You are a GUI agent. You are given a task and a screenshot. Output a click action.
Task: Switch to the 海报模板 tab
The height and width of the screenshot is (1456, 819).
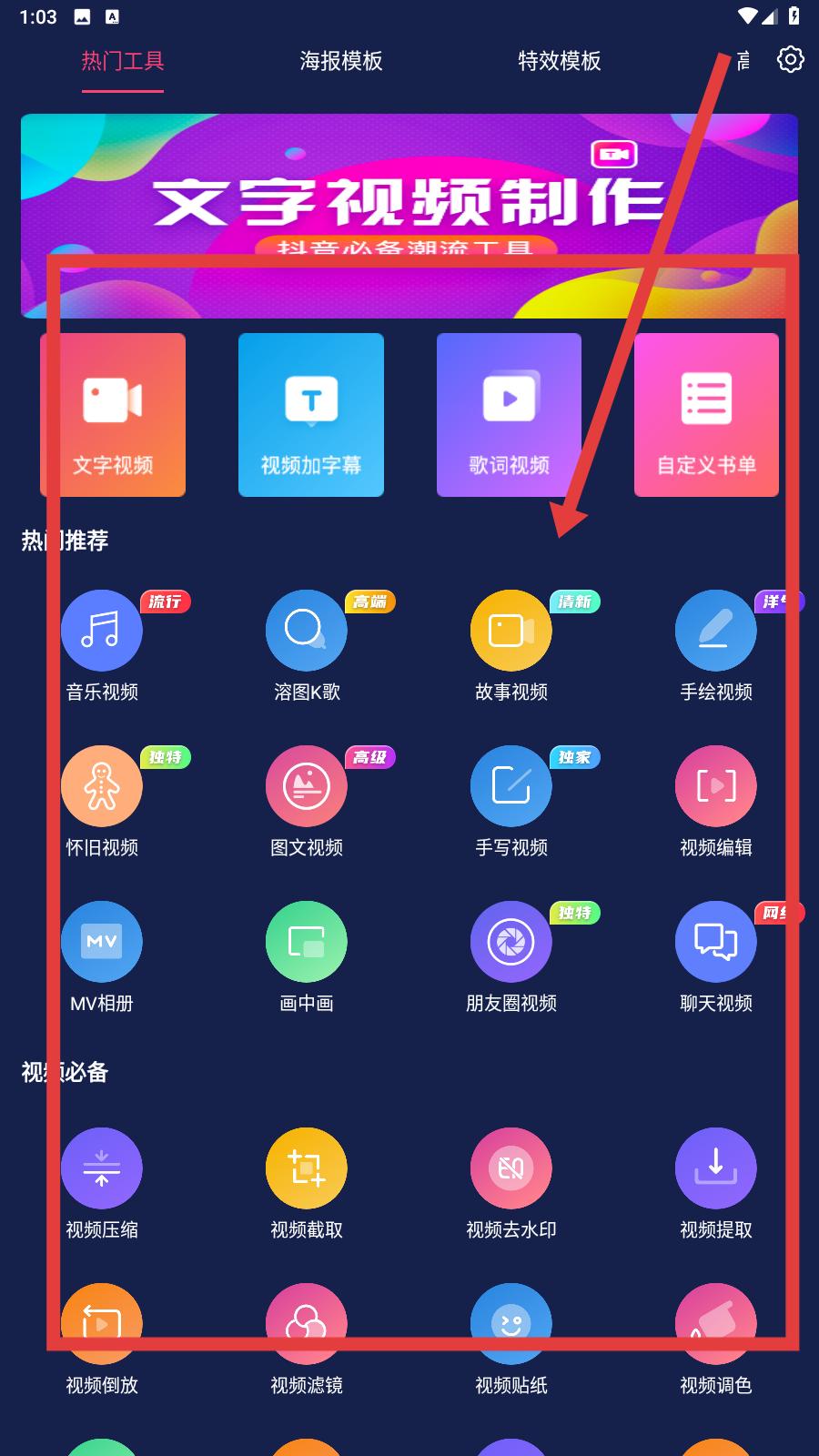[x=341, y=61]
